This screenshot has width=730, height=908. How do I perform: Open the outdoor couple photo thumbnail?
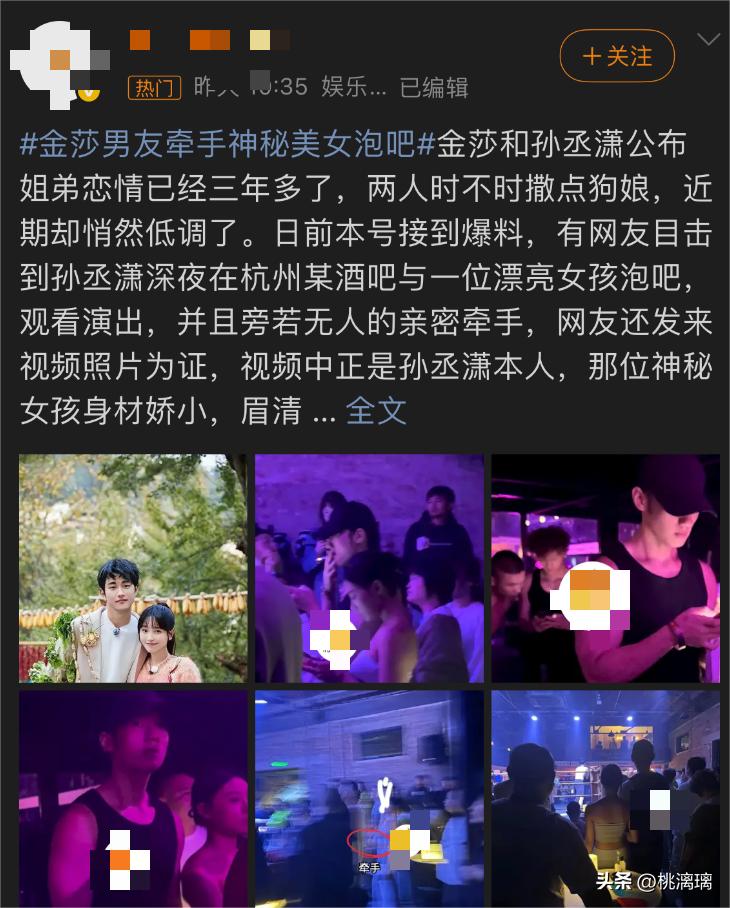point(133,568)
